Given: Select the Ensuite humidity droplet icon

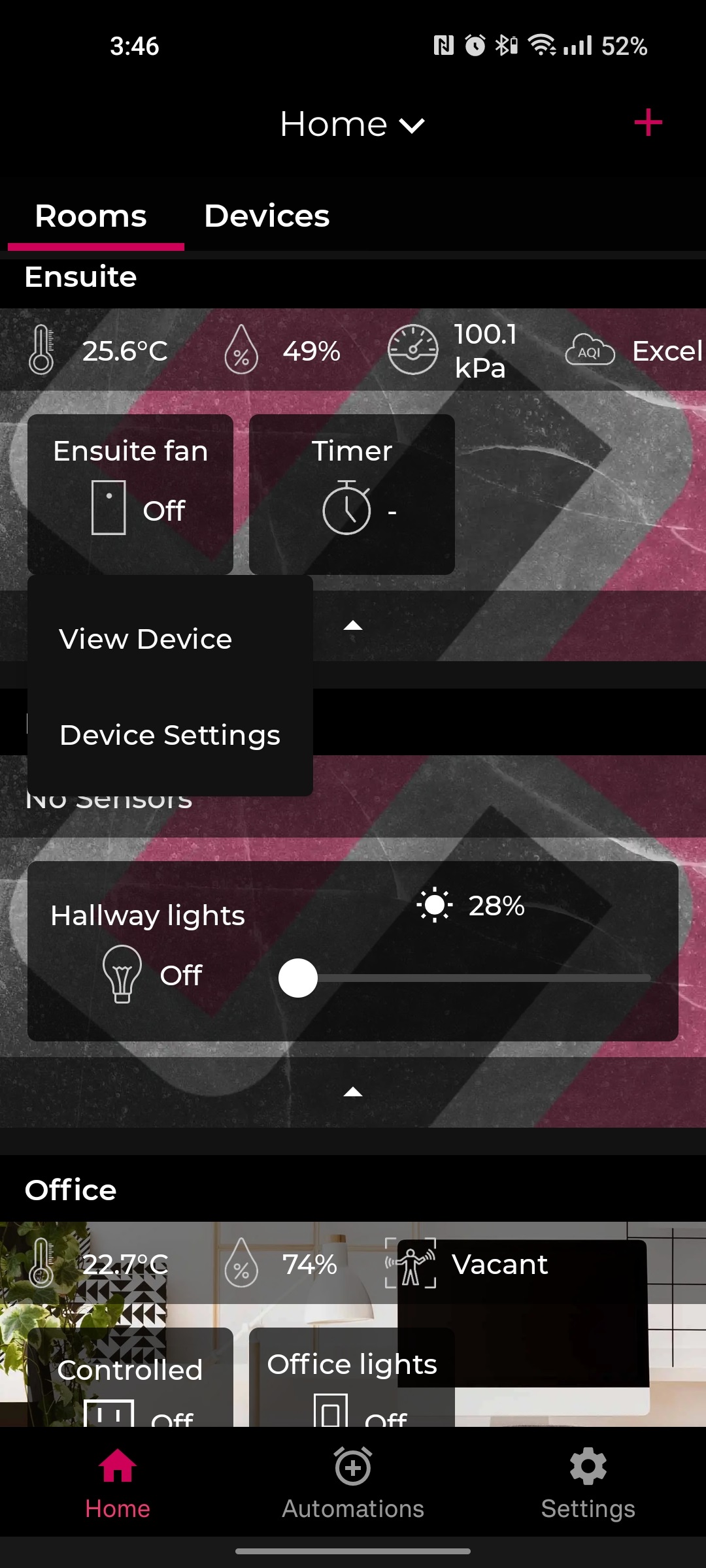Looking at the screenshot, I should coord(240,350).
